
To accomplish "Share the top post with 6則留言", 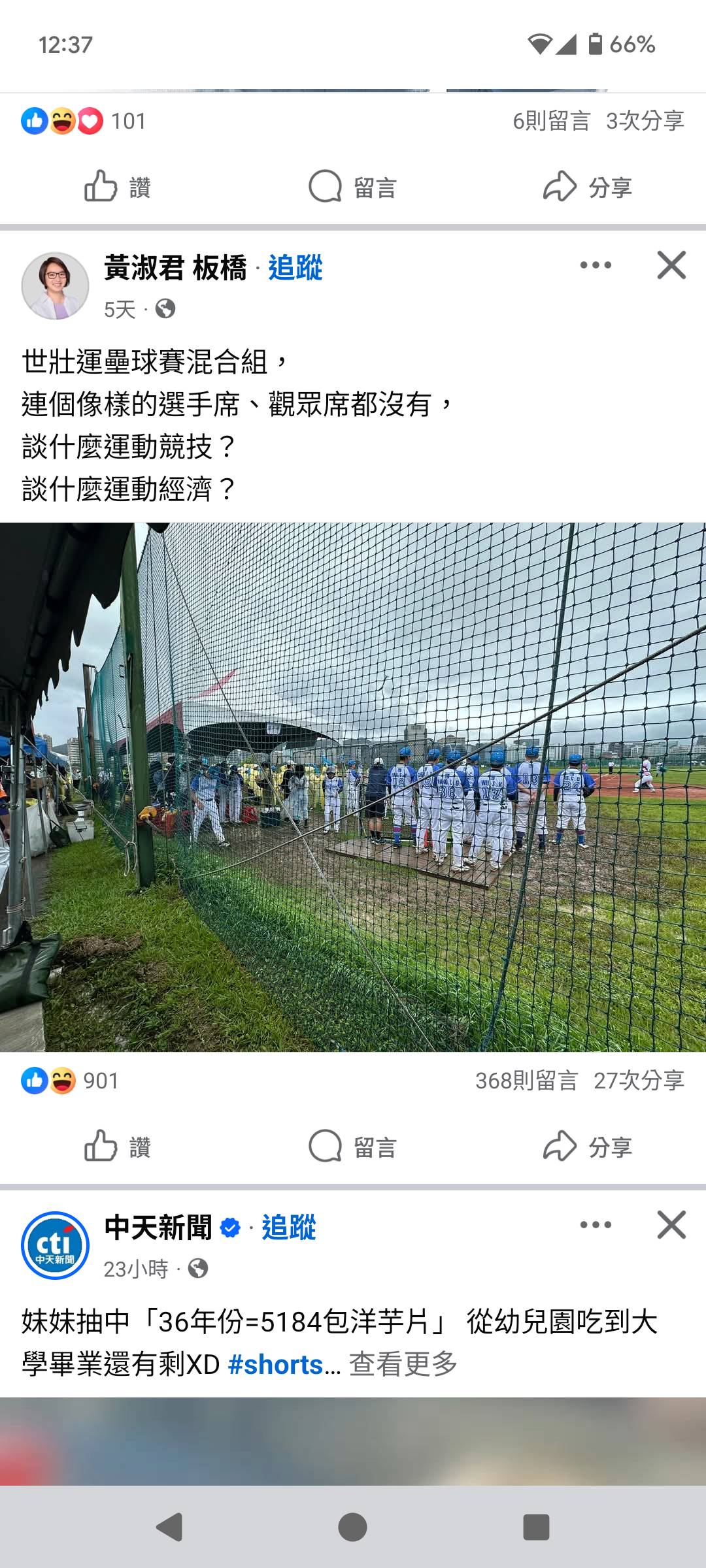I will 587,188.
